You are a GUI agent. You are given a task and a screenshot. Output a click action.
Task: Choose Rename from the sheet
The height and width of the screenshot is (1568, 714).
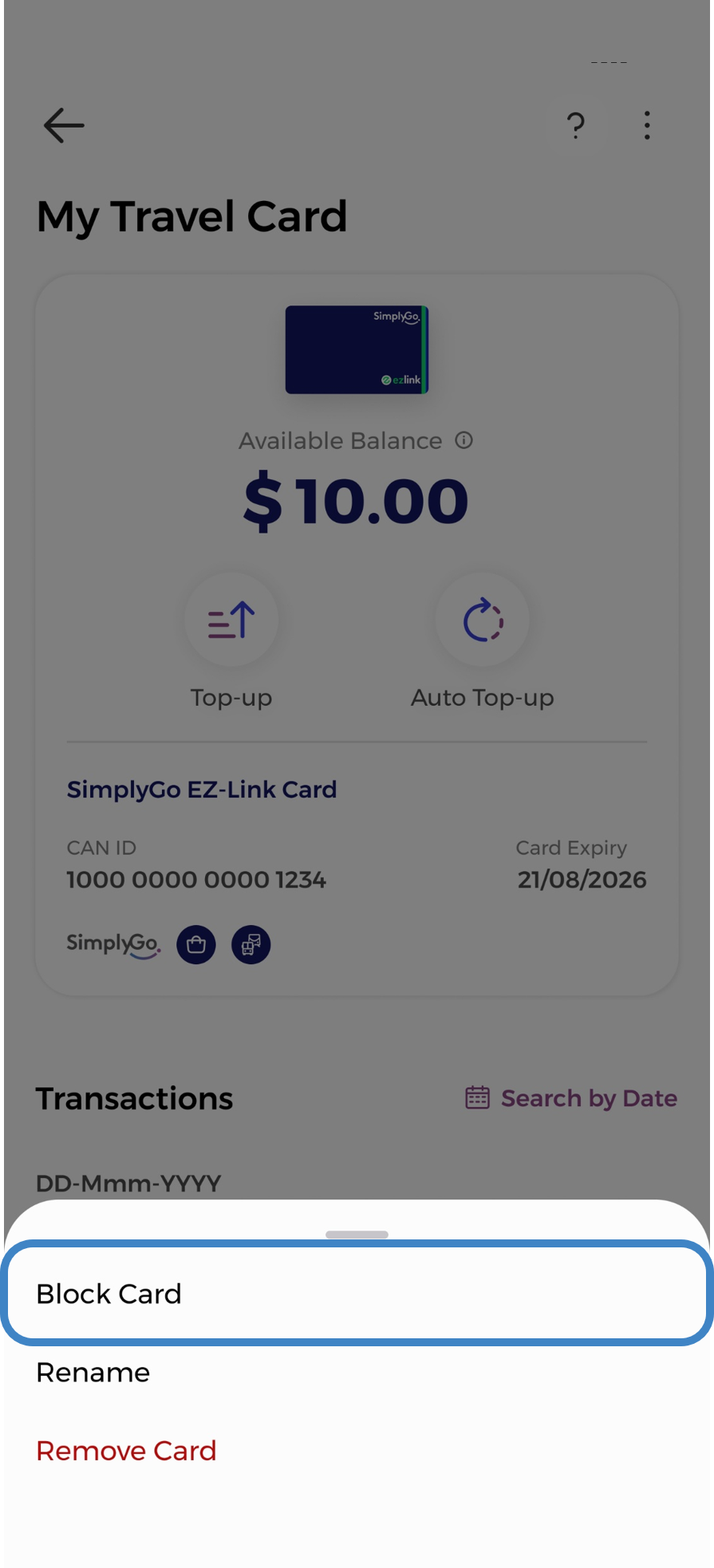coord(93,1372)
